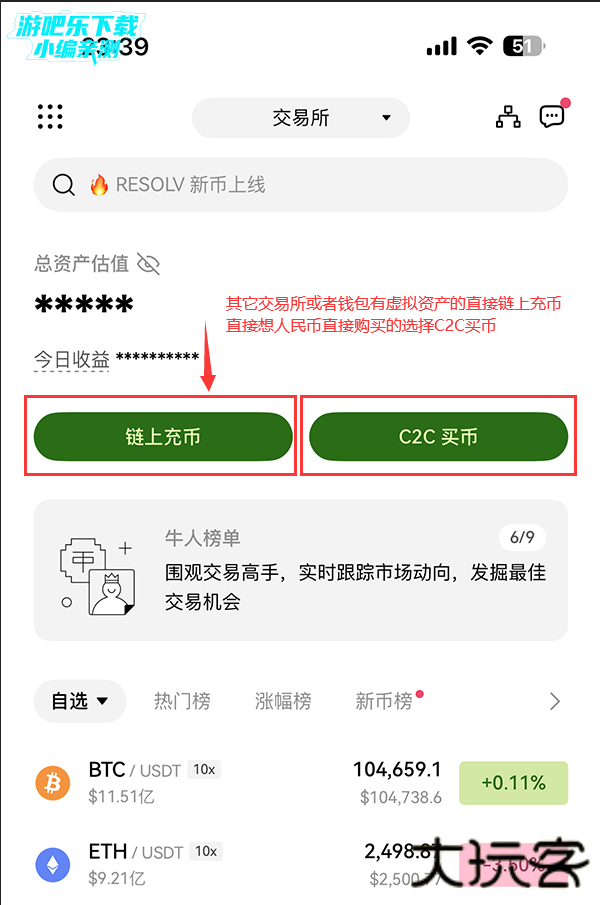600x905 pixels.
Task: Open the network structure icon
Action: pyautogui.click(x=508, y=117)
